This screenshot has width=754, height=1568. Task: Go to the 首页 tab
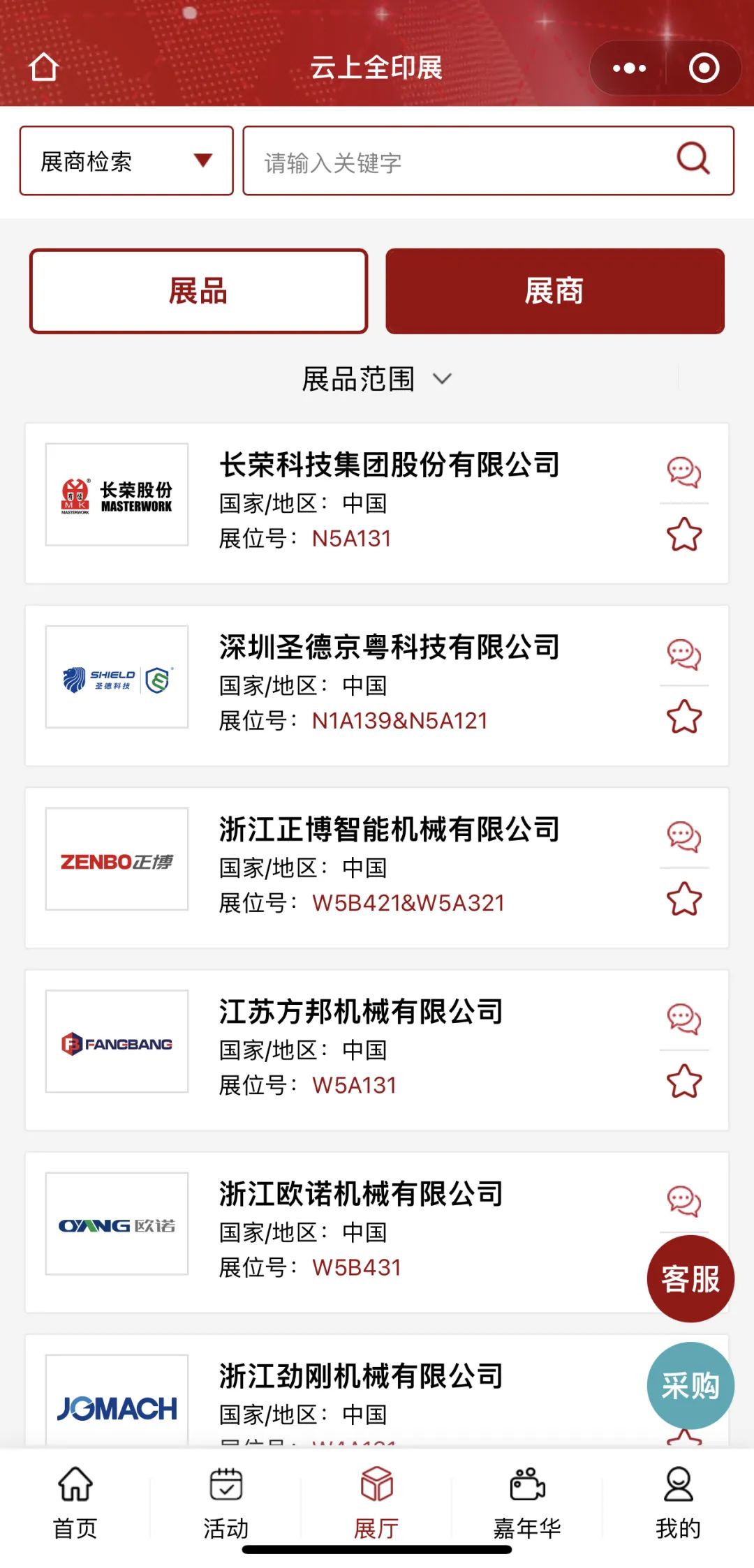(75, 1500)
